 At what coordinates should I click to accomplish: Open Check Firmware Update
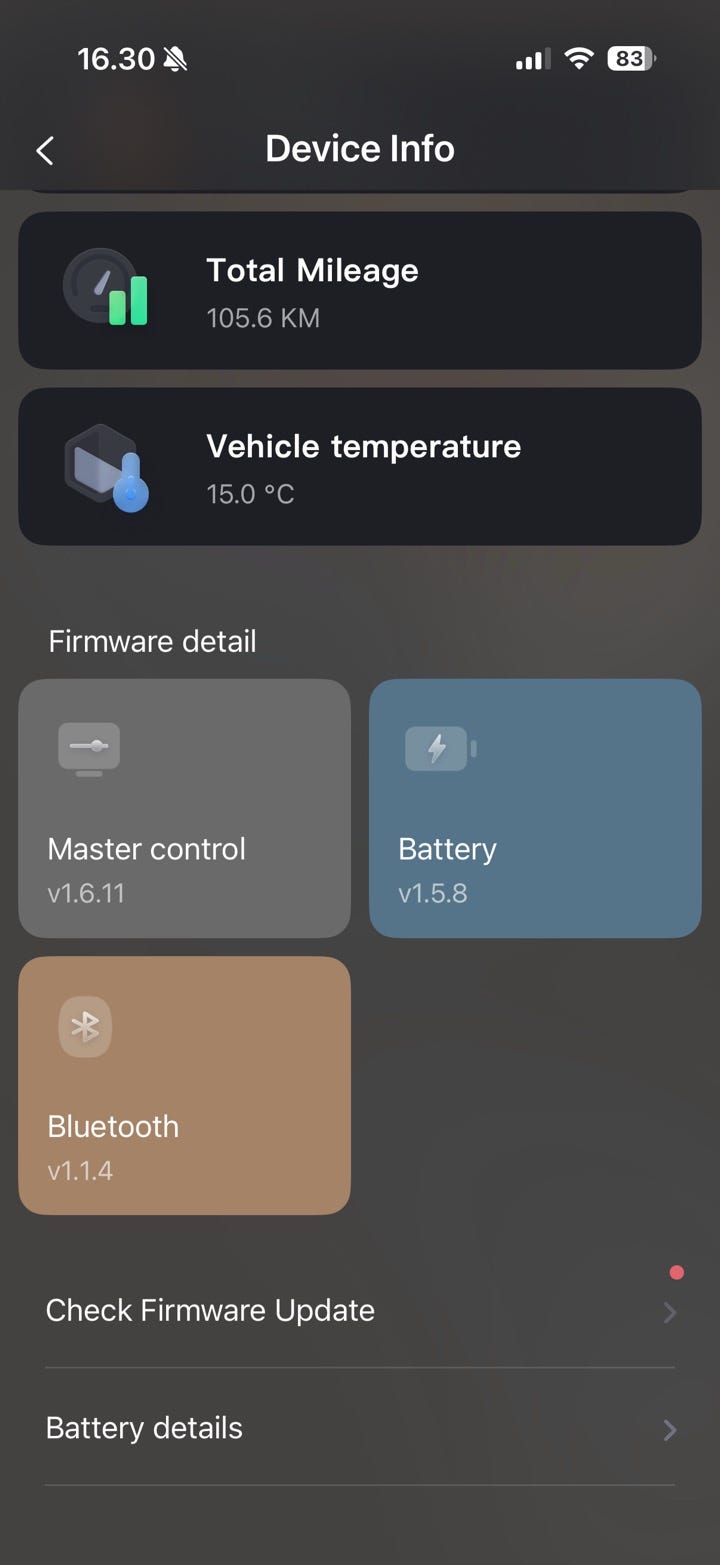coord(360,1310)
